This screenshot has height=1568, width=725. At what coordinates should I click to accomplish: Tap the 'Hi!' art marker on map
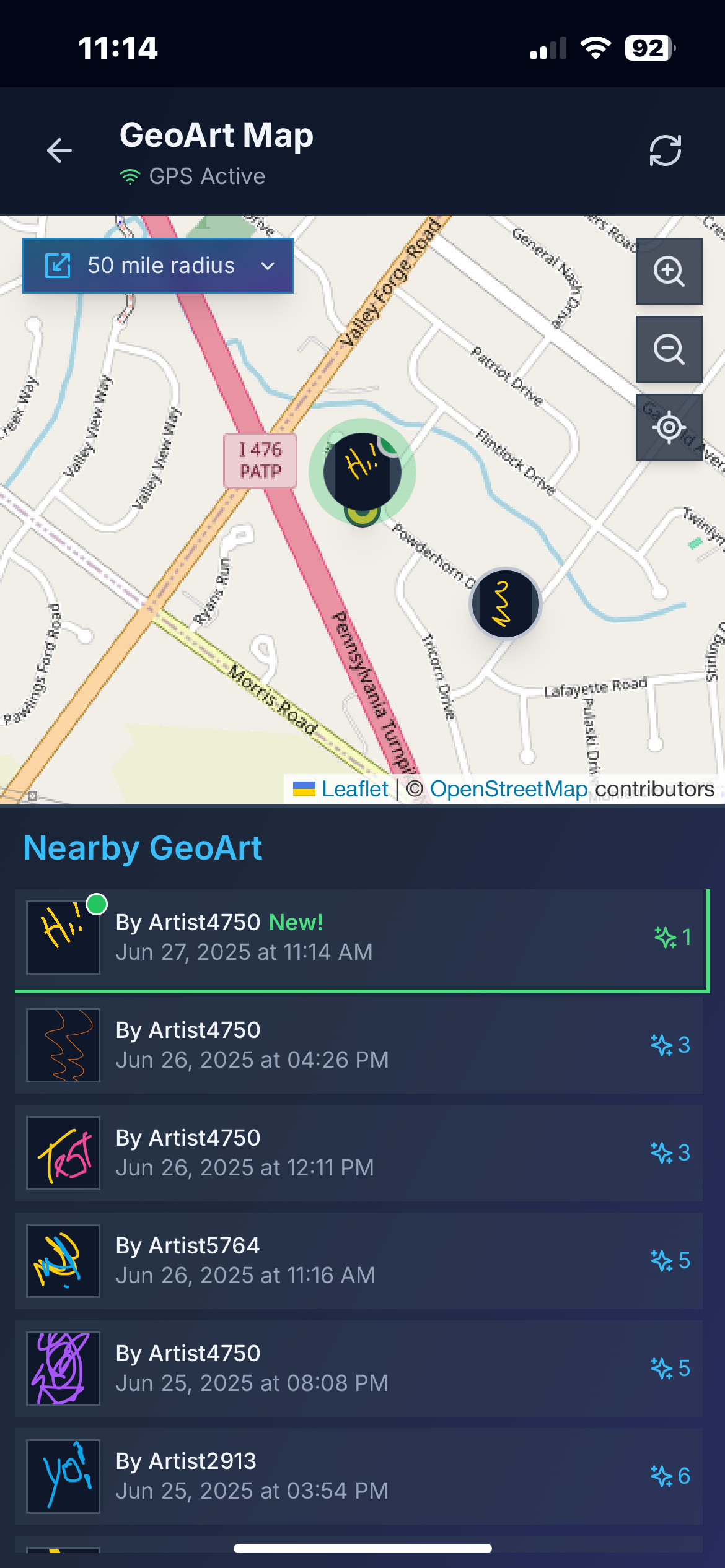point(362,471)
